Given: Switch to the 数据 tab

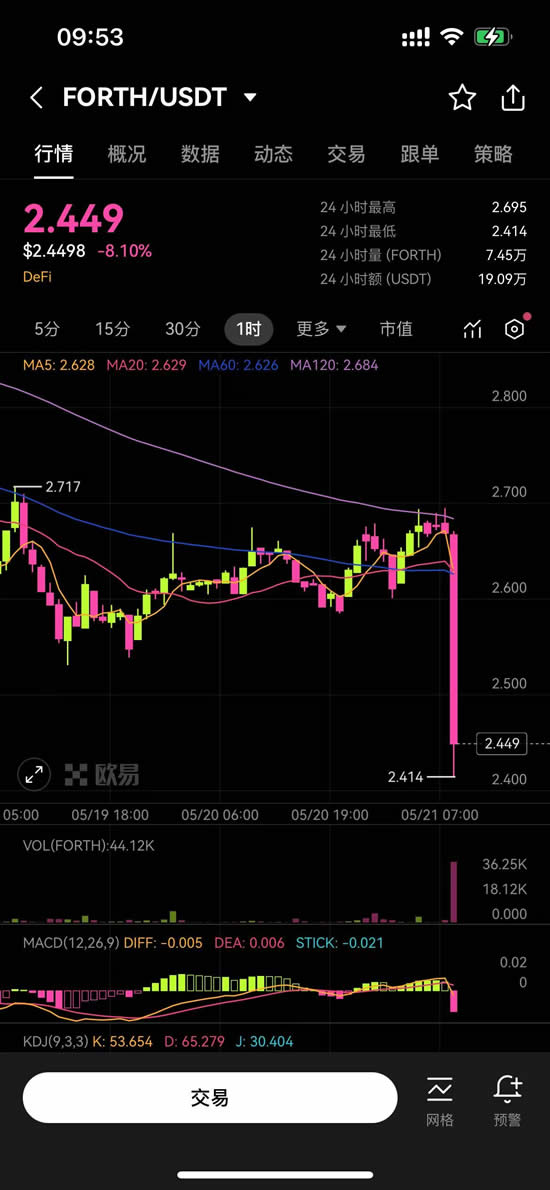Looking at the screenshot, I should (200, 154).
